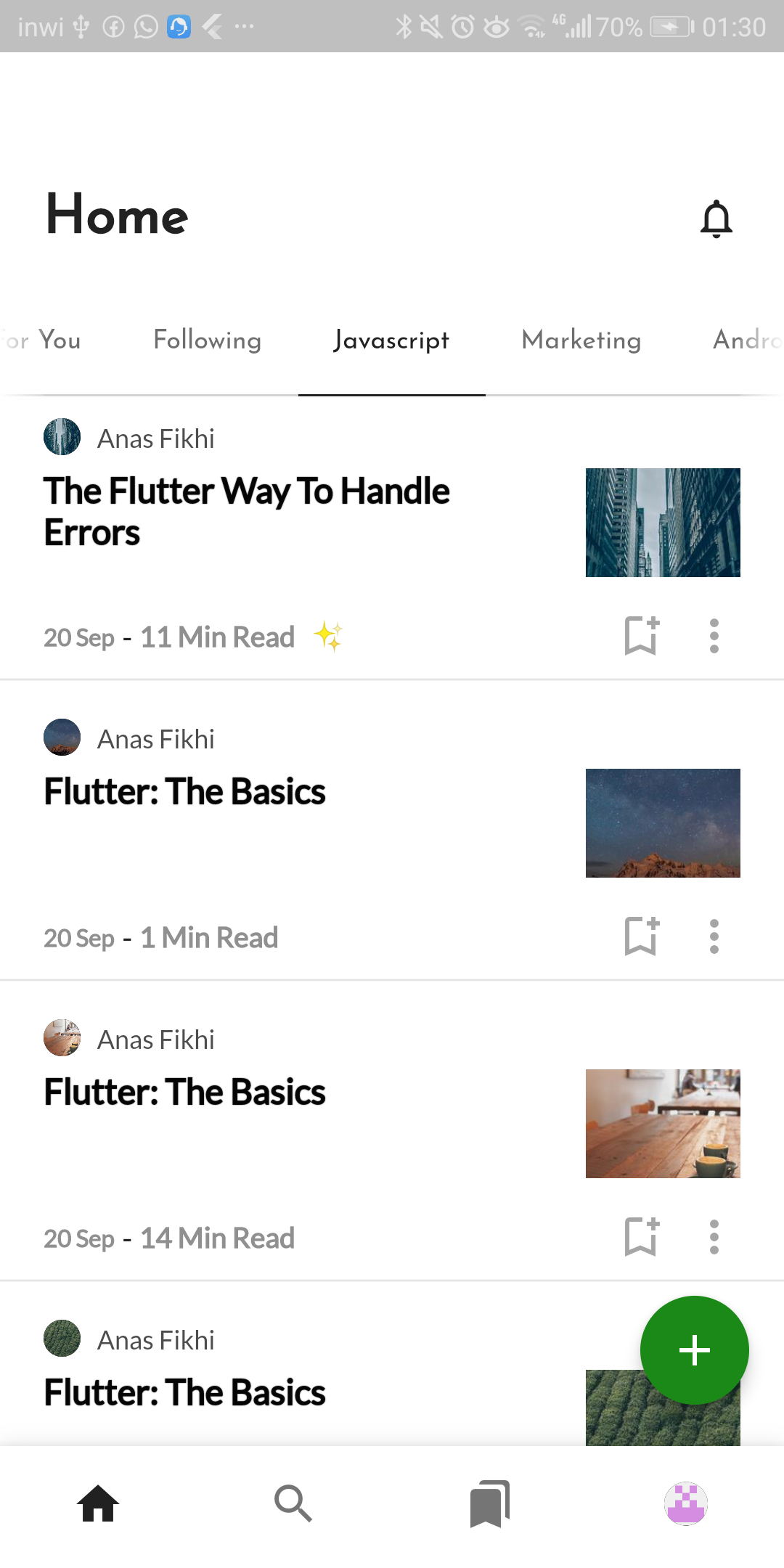
Task: Open the profile avatar tab
Action: pyautogui.click(x=686, y=1503)
